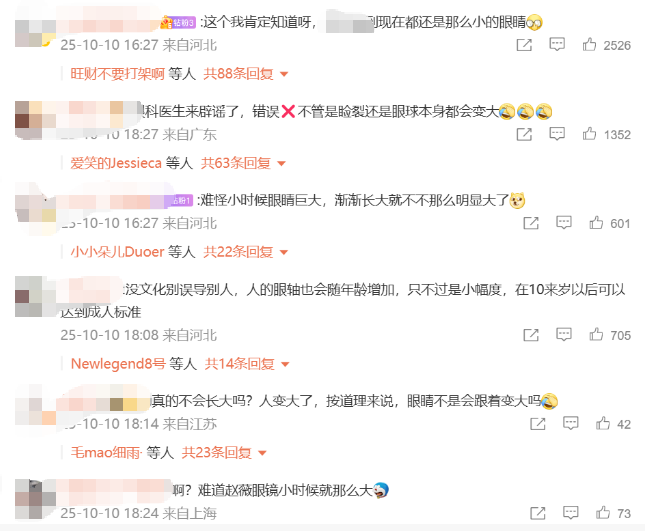The image size is (645, 531).
Task: Like the comment showing 1352 likes
Action: [x=590, y=134]
